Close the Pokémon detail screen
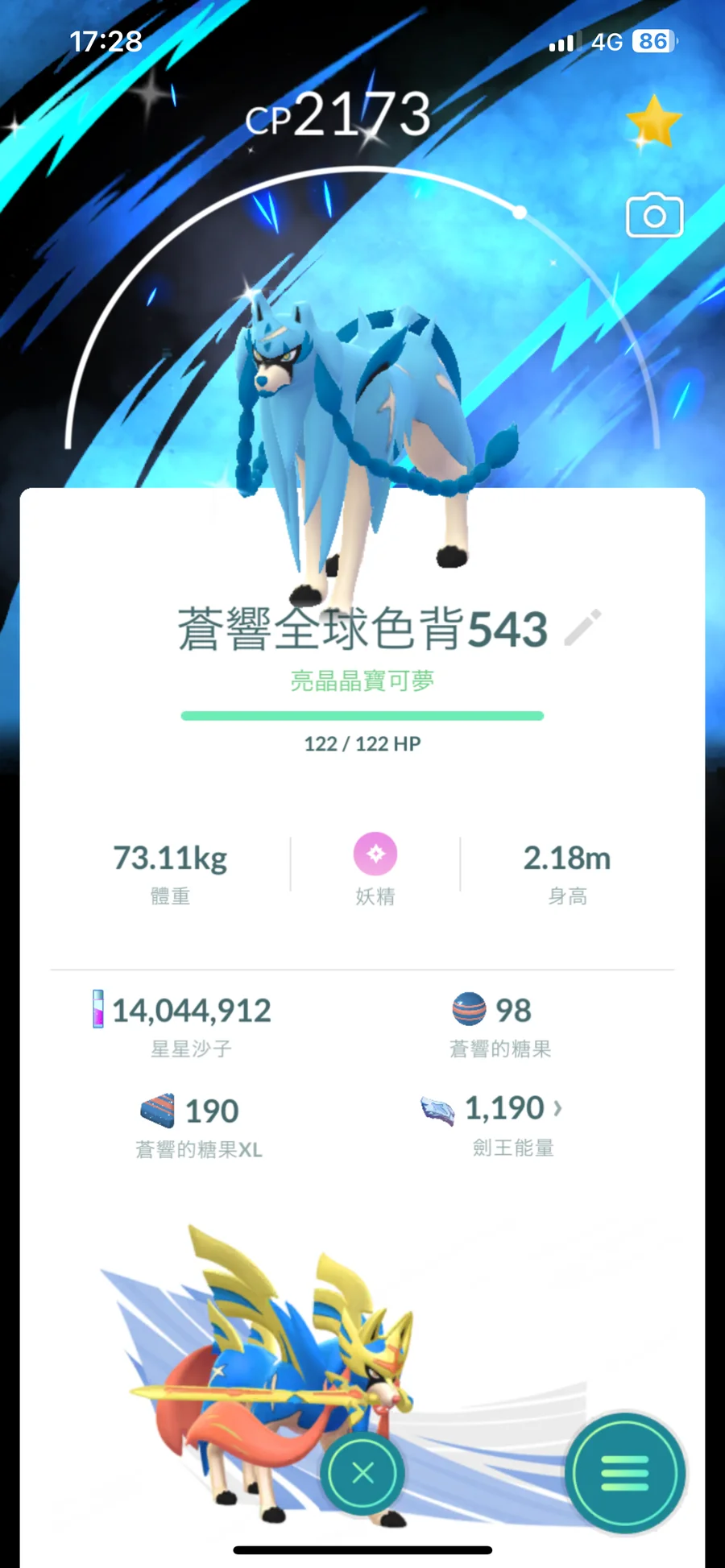 click(x=362, y=1473)
